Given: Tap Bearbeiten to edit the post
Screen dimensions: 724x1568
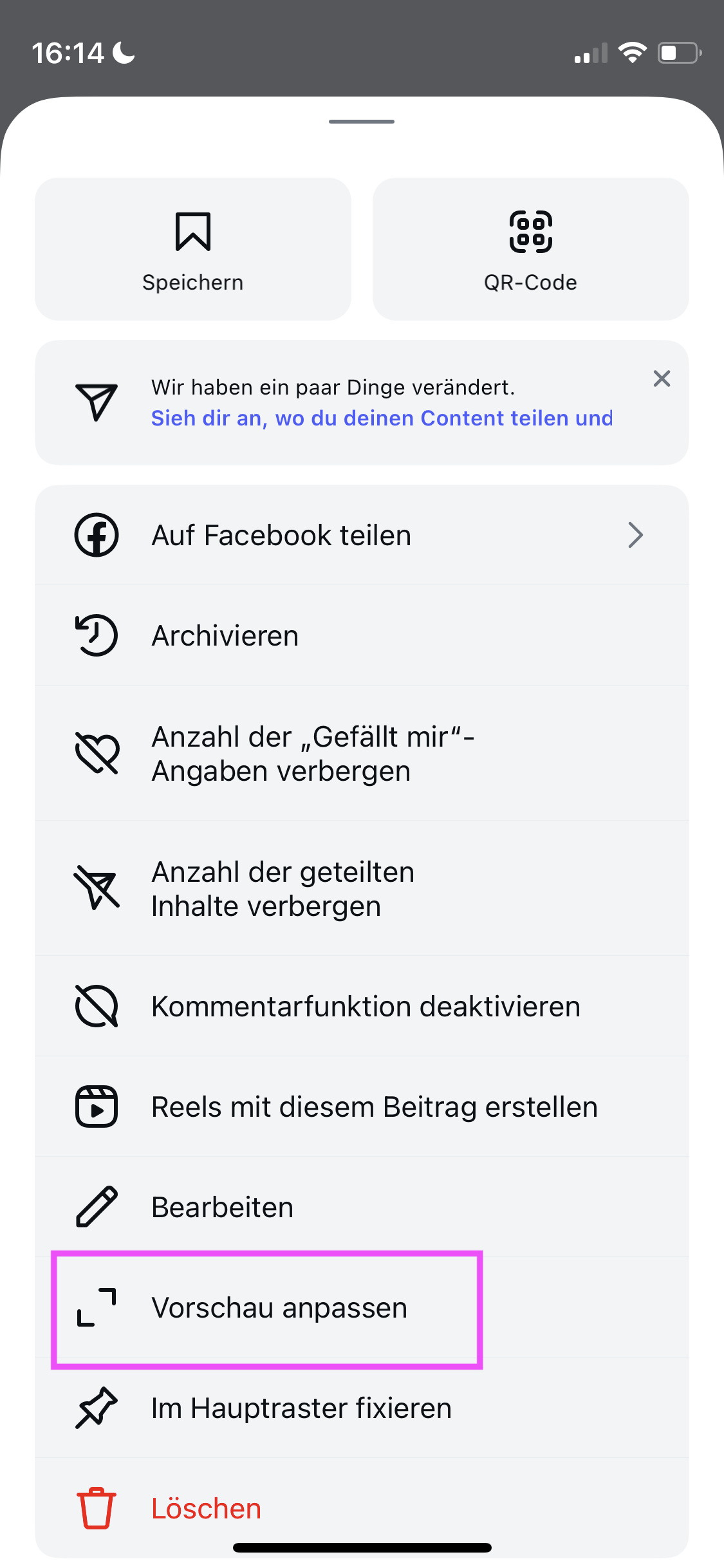Looking at the screenshot, I should [362, 1208].
